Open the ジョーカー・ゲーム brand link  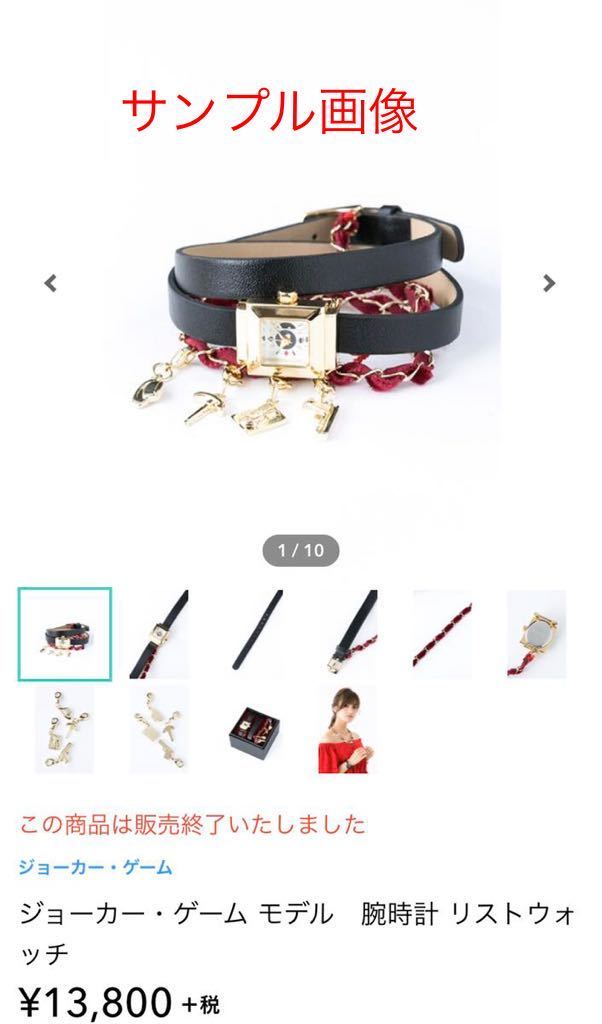pyautogui.click(x=95, y=867)
